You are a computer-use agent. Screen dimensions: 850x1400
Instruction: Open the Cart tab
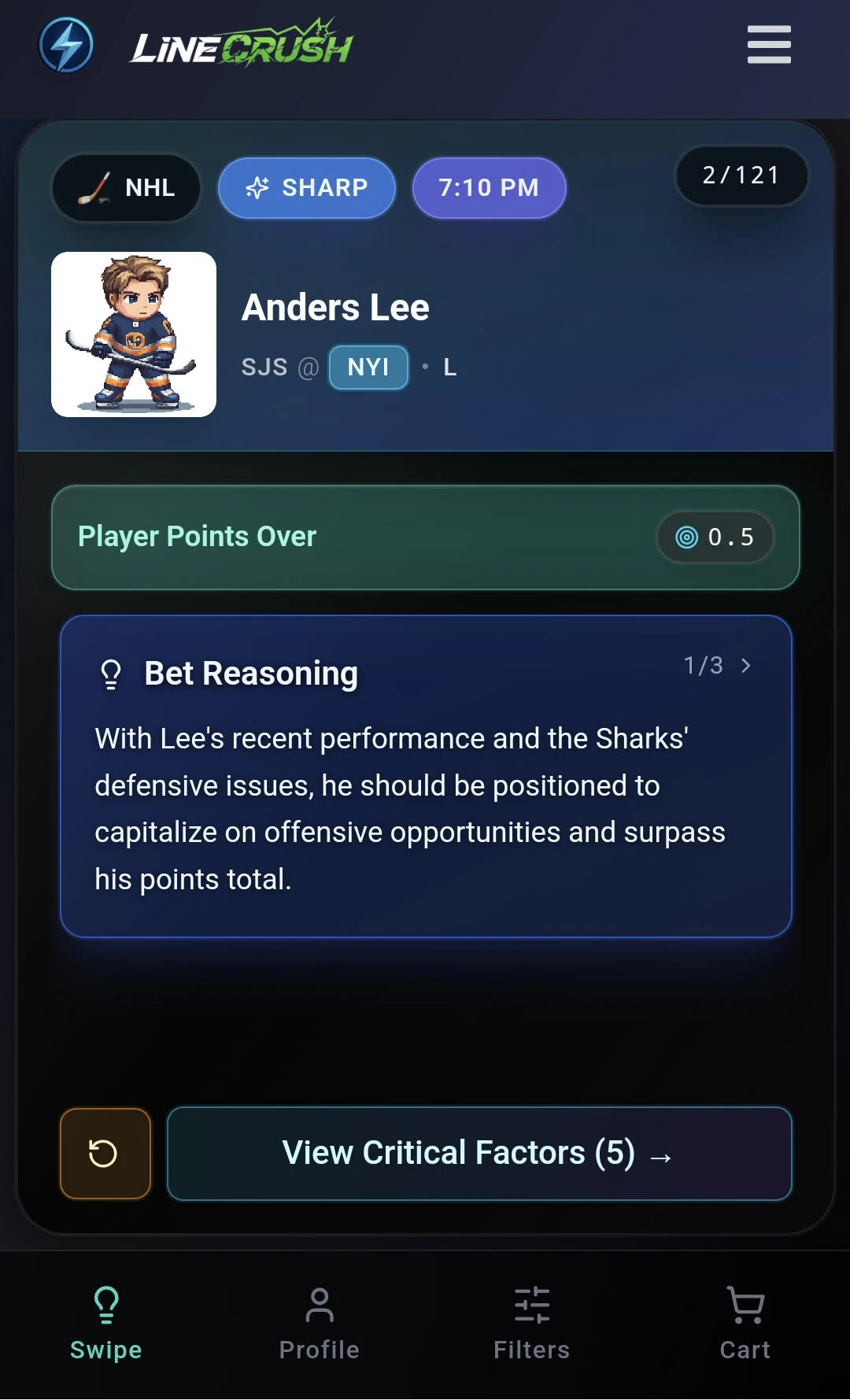(745, 1324)
